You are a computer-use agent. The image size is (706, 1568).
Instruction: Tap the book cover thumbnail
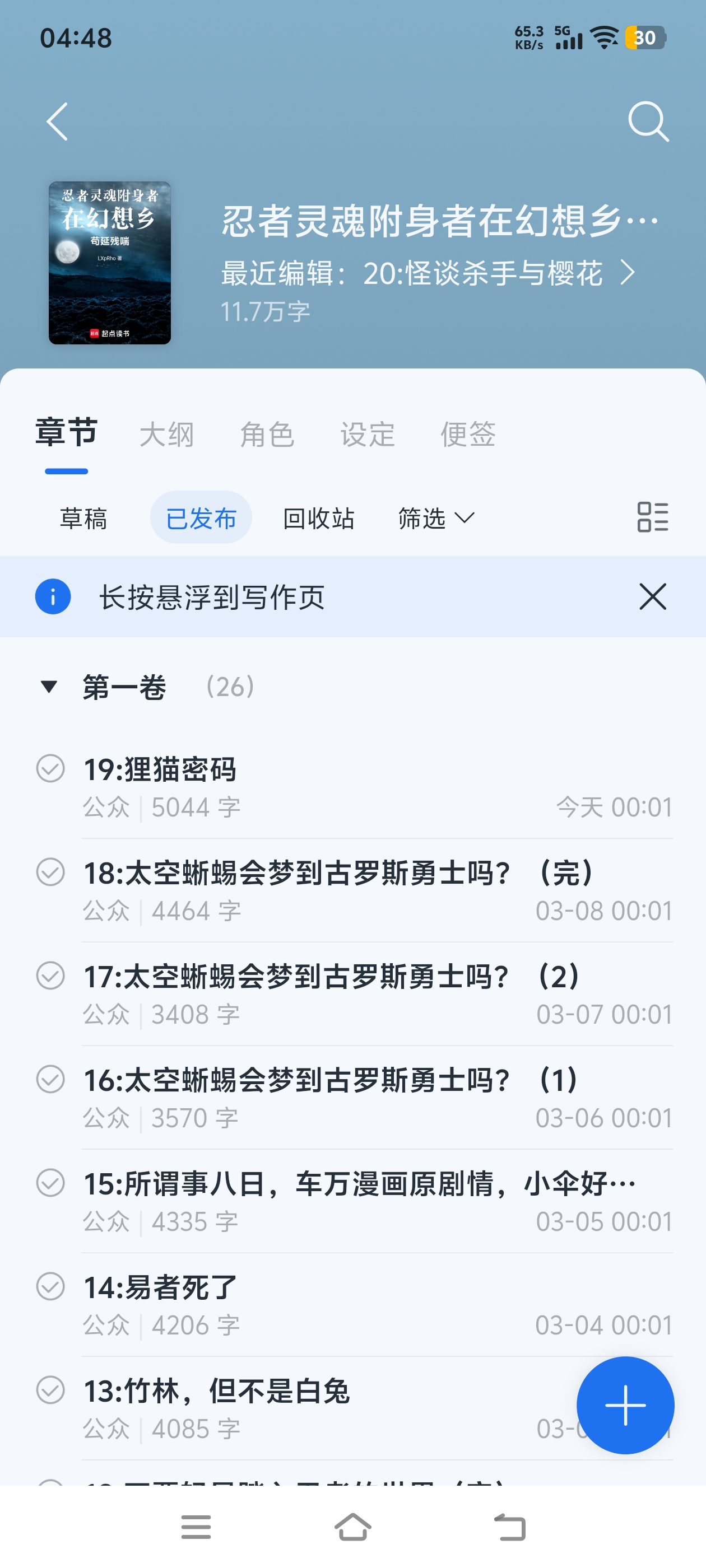[110, 263]
